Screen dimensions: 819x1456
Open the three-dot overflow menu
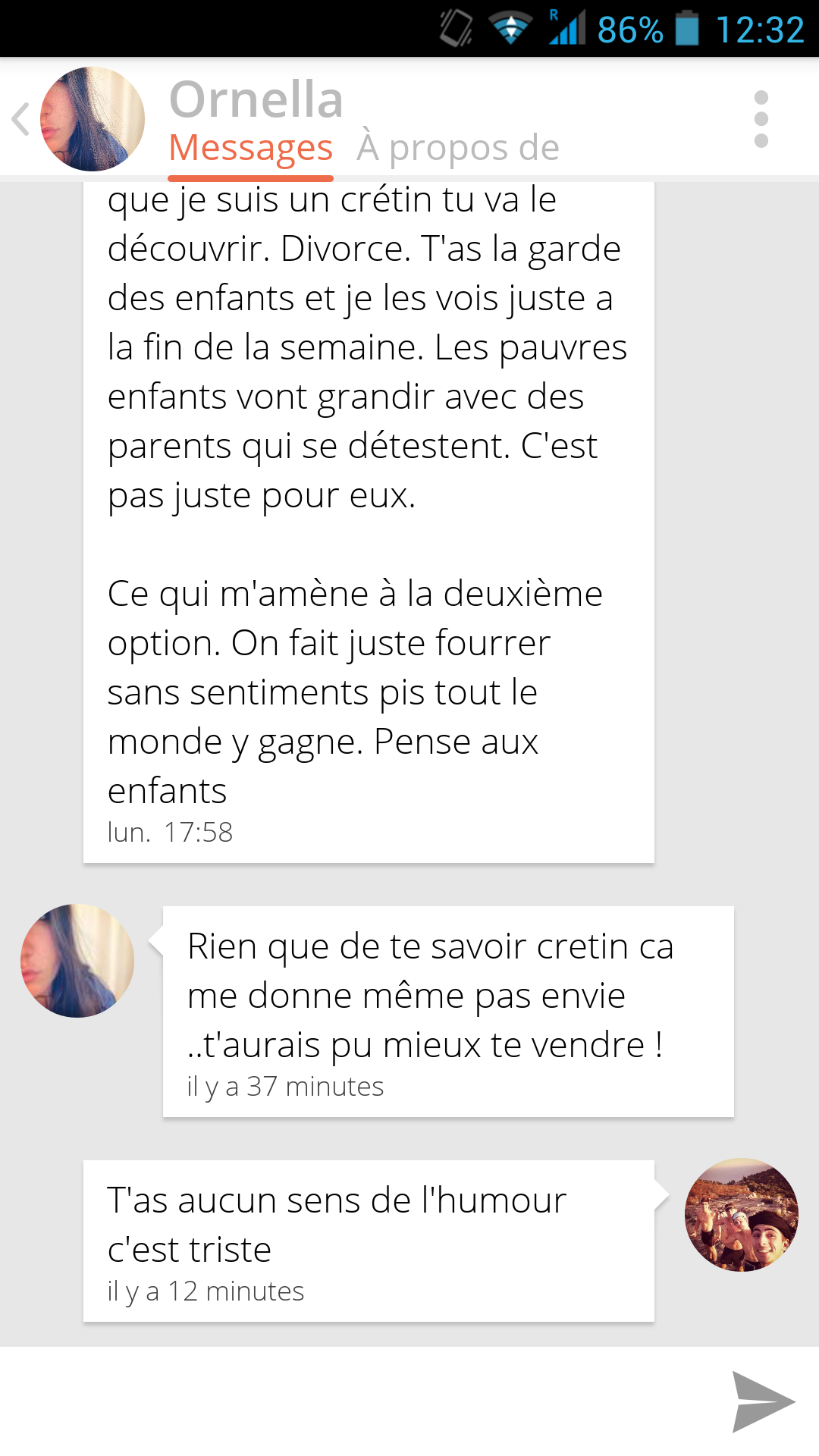pos(761,119)
